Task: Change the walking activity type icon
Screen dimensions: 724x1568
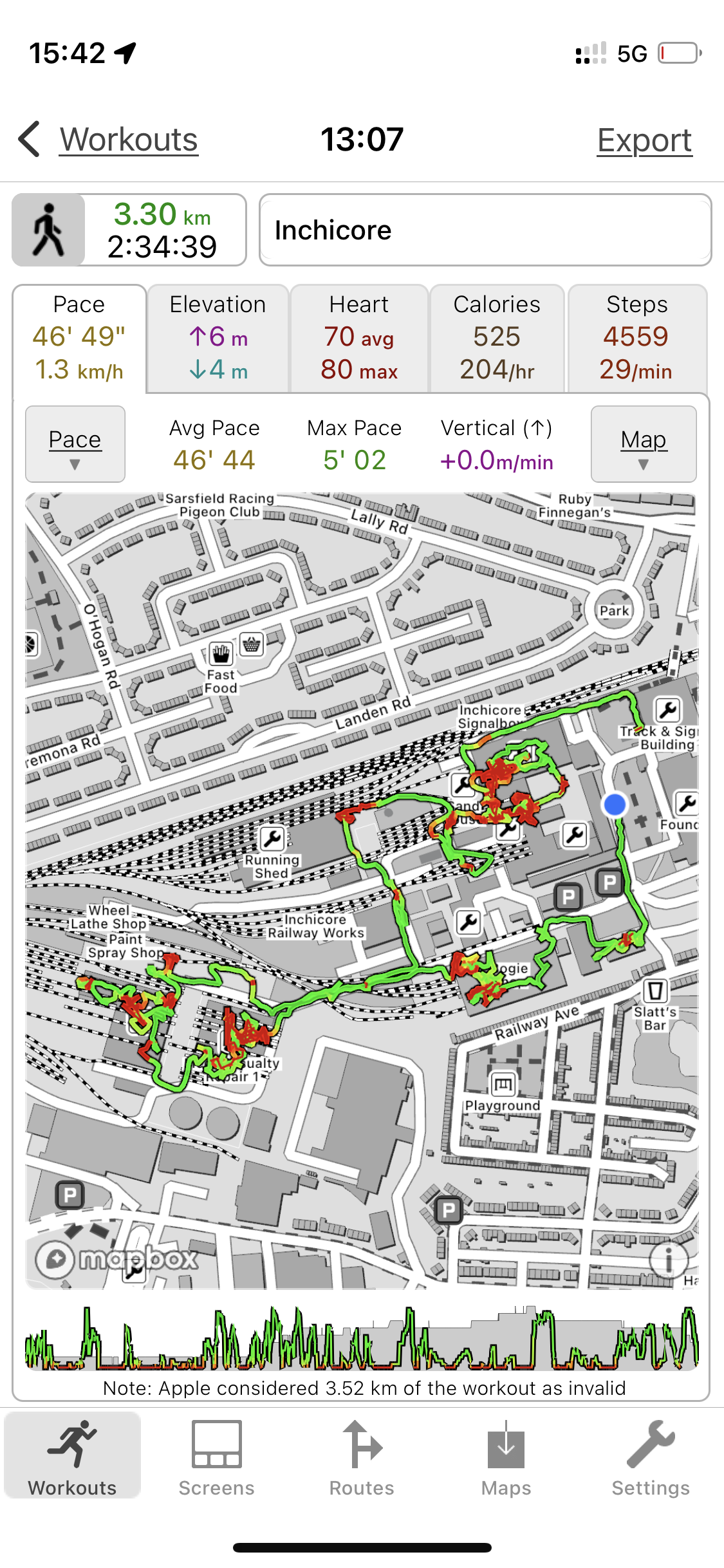Action: [x=49, y=230]
